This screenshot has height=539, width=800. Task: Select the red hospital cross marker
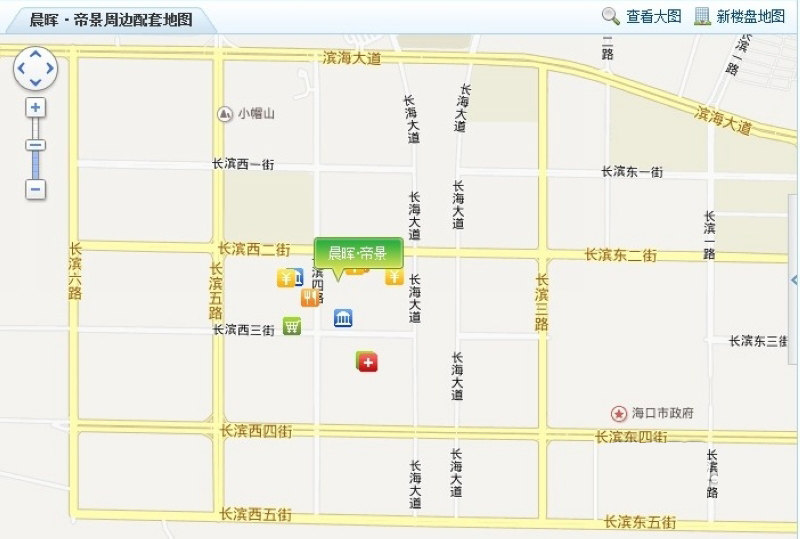(368, 362)
